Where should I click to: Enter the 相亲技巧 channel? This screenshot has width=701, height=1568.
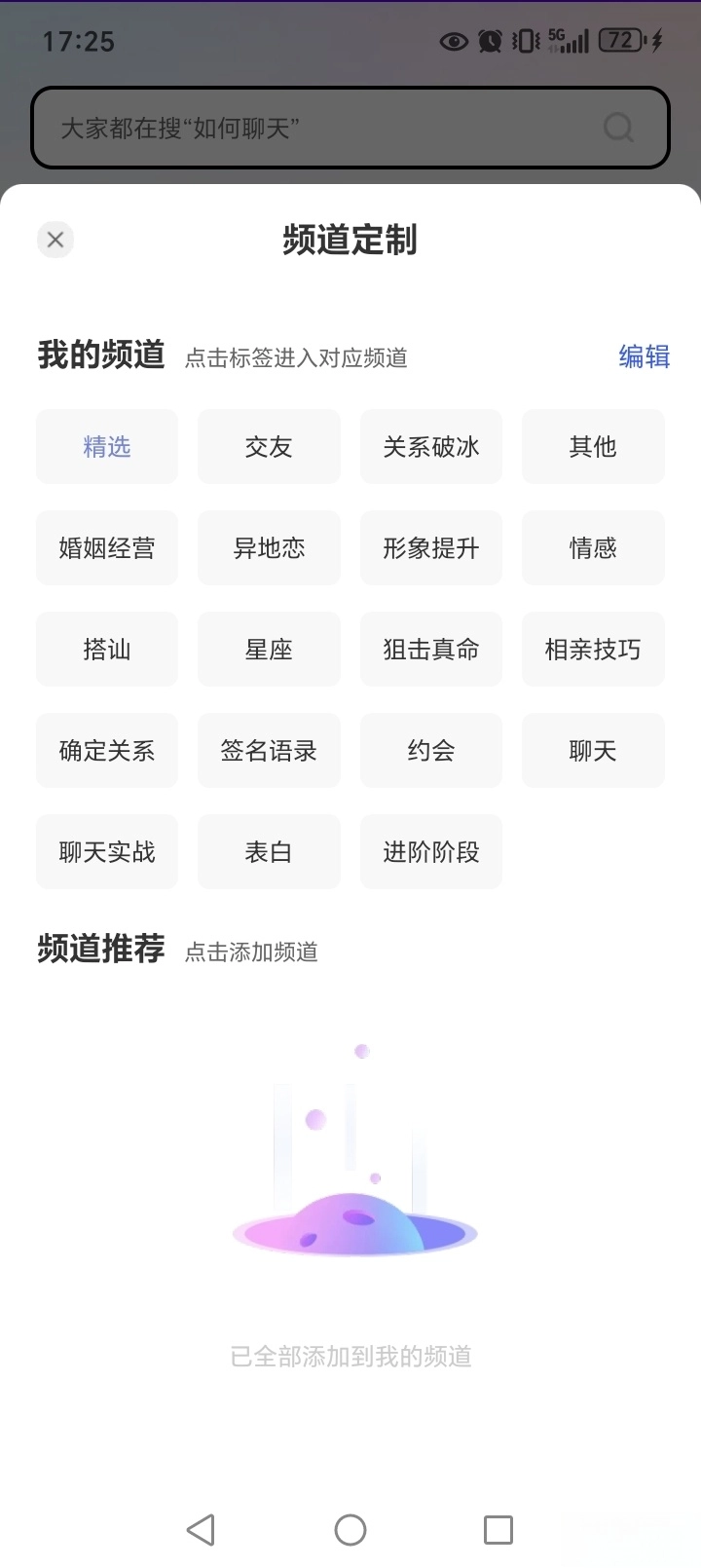593,650
